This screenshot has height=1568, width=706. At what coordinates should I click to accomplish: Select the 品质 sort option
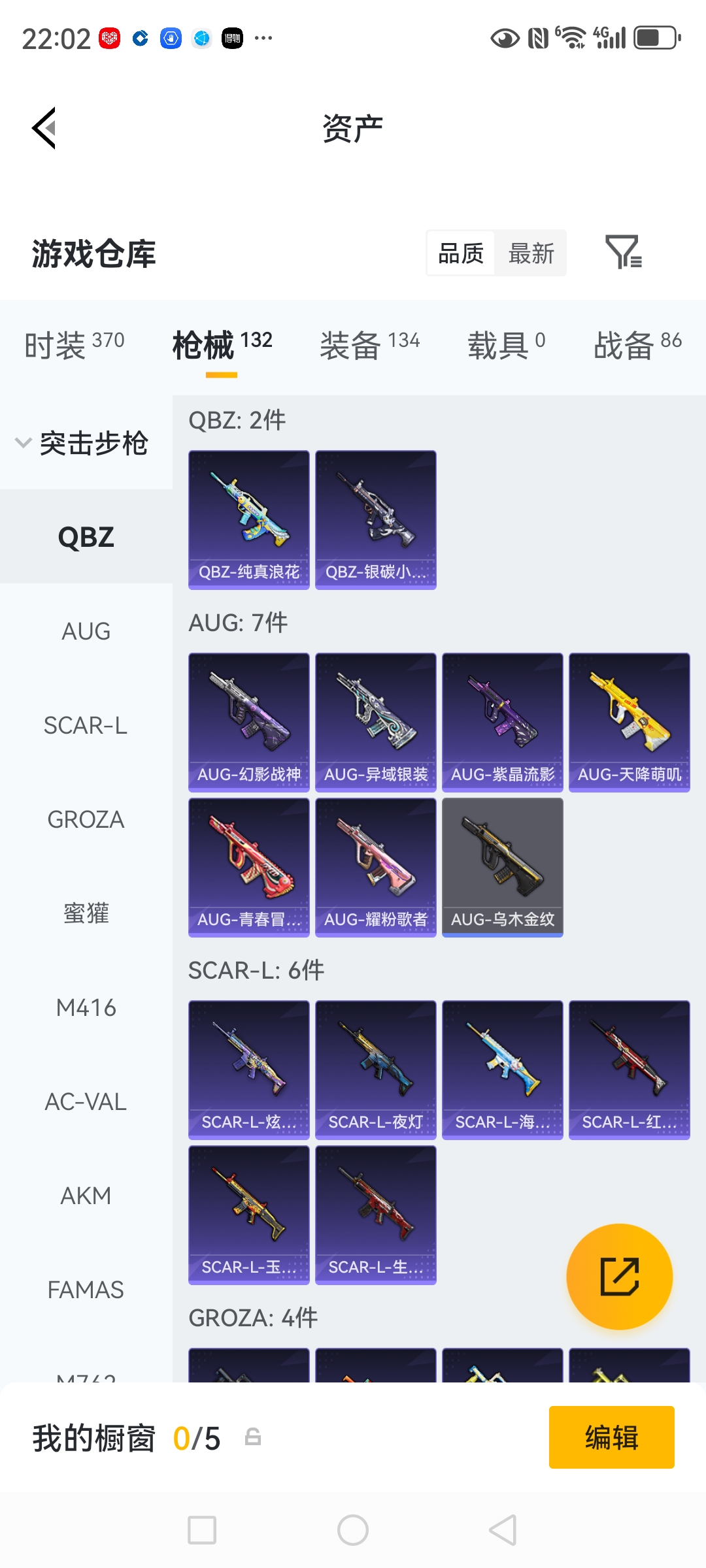pos(461,253)
